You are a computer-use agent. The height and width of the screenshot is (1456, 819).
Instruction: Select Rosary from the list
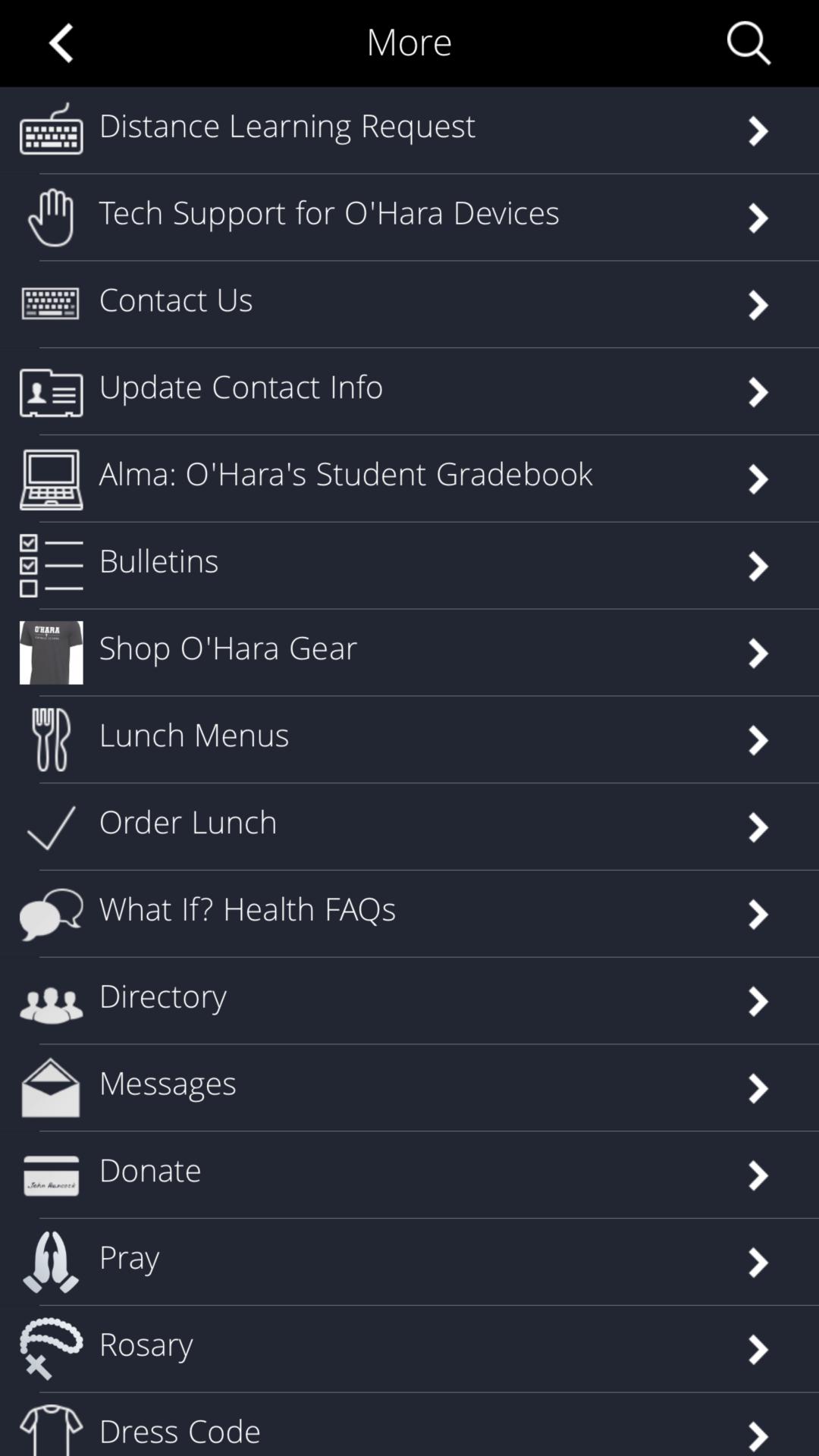[x=409, y=1349]
